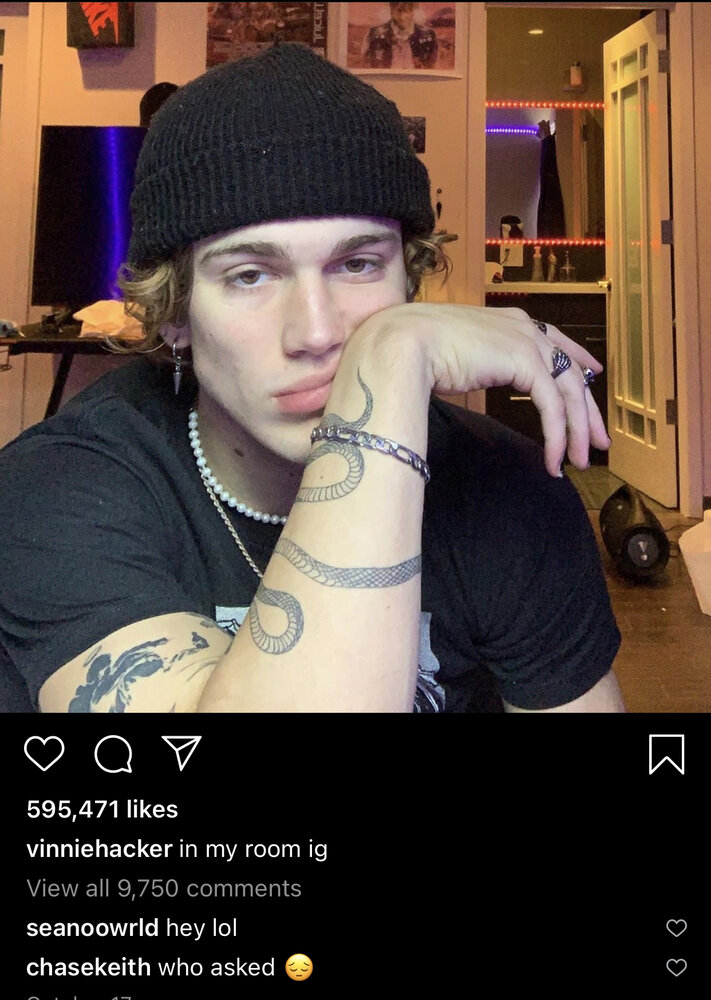The height and width of the screenshot is (1000, 711).
Task: Bookmark this post
Action: 666,754
